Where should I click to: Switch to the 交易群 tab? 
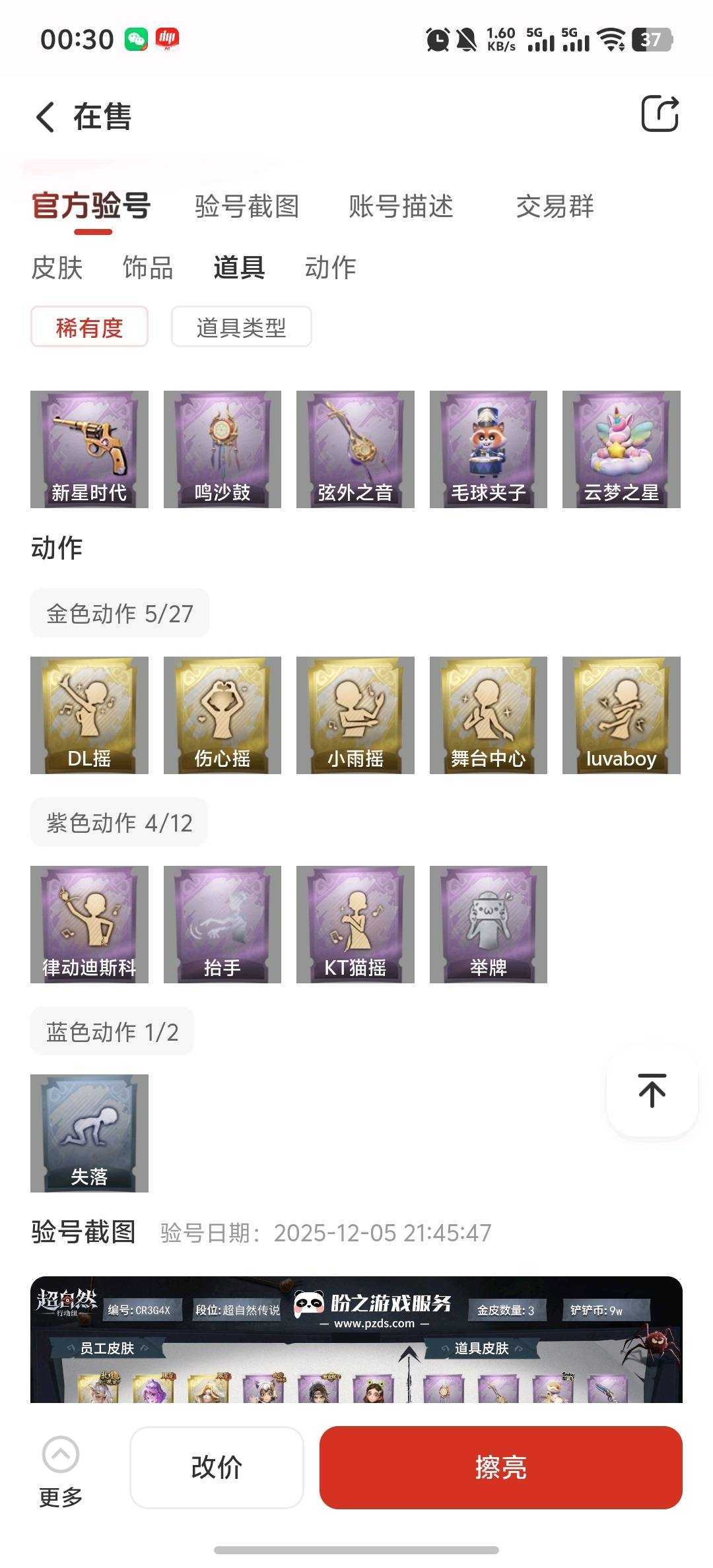[555, 207]
